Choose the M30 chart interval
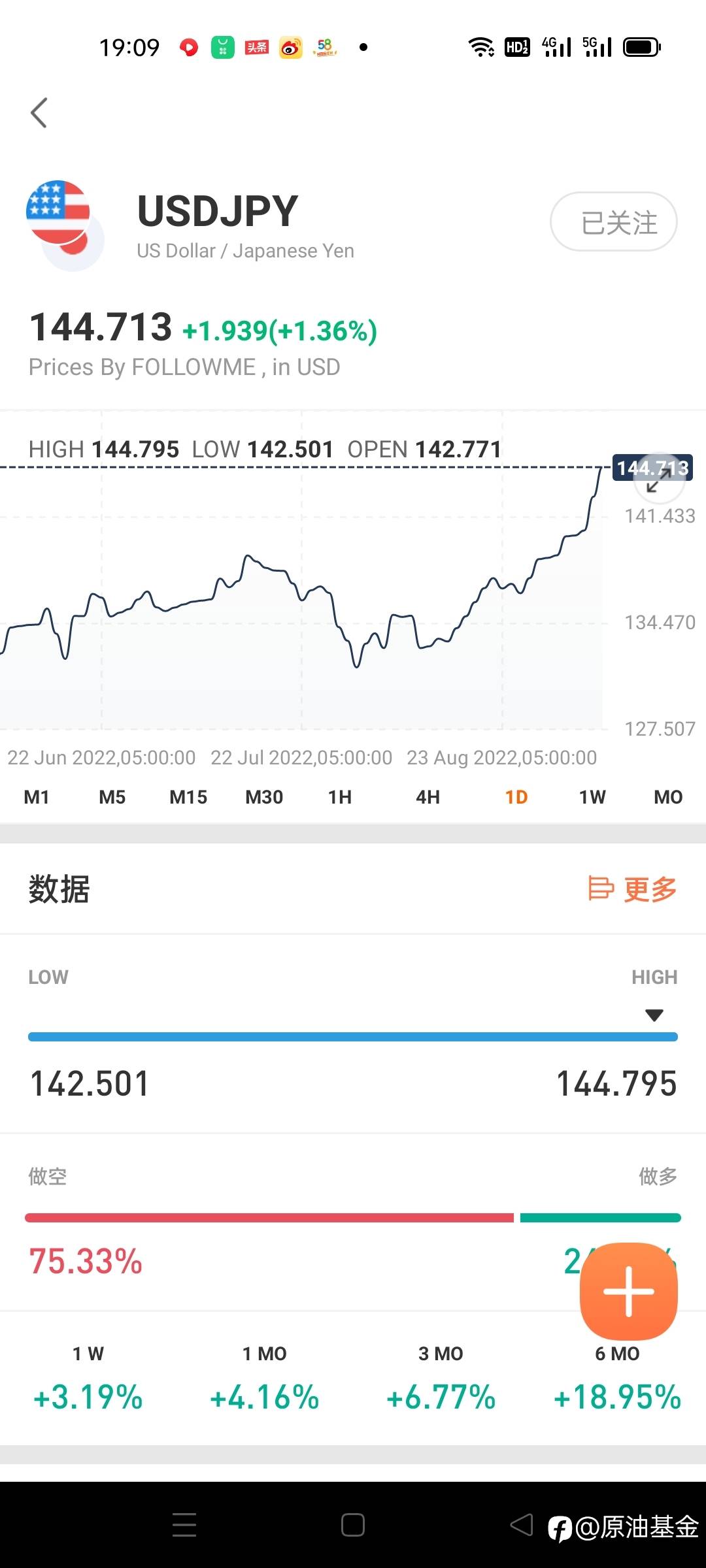Image resolution: width=706 pixels, height=1568 pixels. [264, 797]
